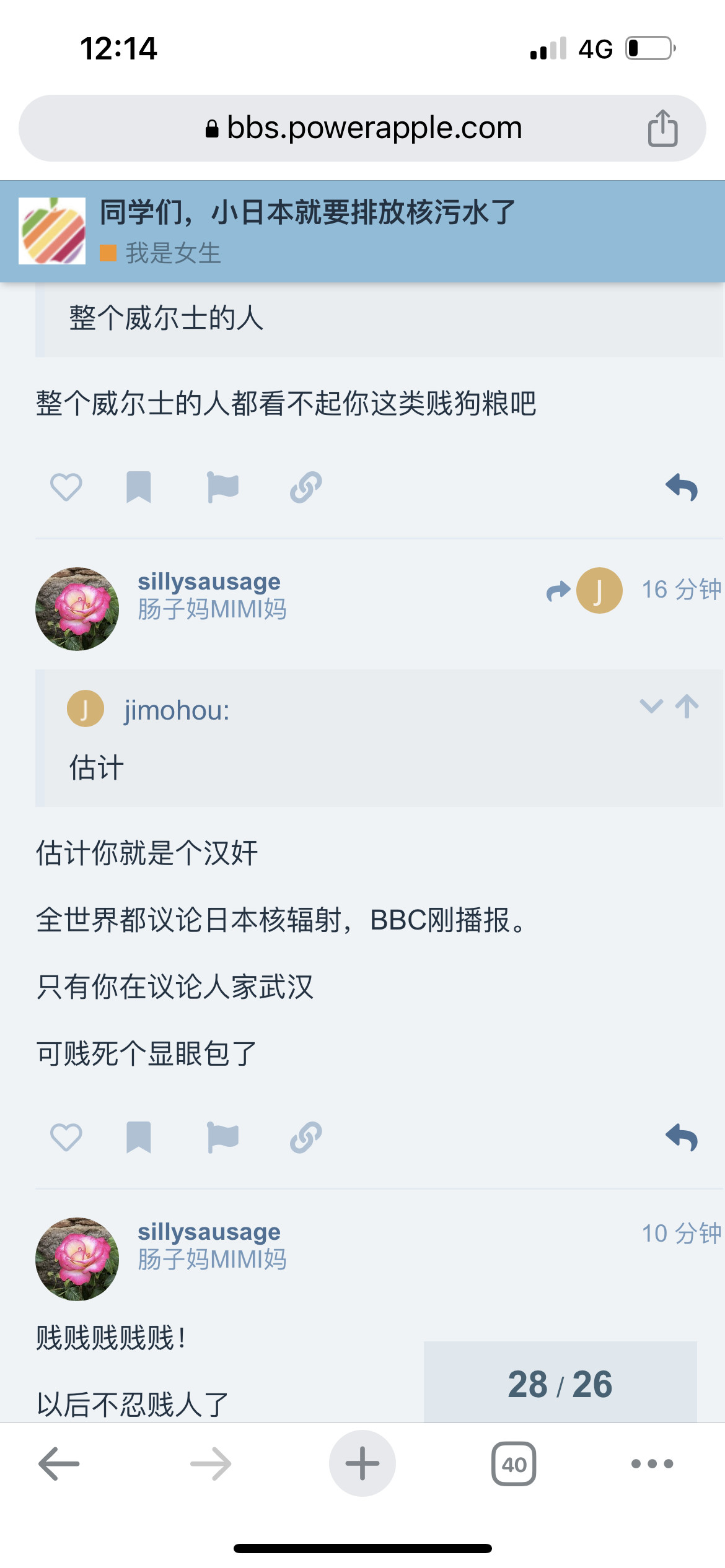Jump up to jimohou's quoted post

(687, 706)
